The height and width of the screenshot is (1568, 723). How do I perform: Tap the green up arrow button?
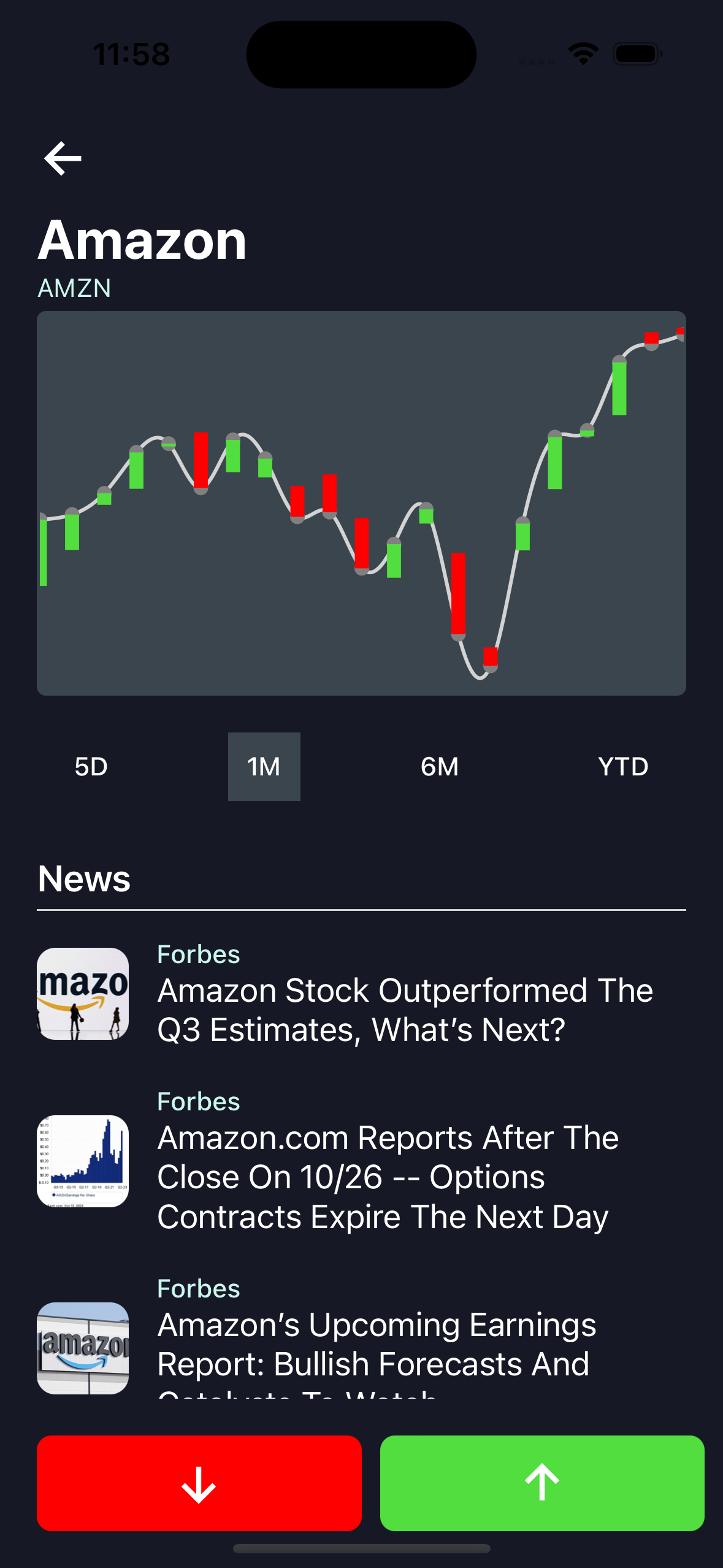tap(542, 1483)
